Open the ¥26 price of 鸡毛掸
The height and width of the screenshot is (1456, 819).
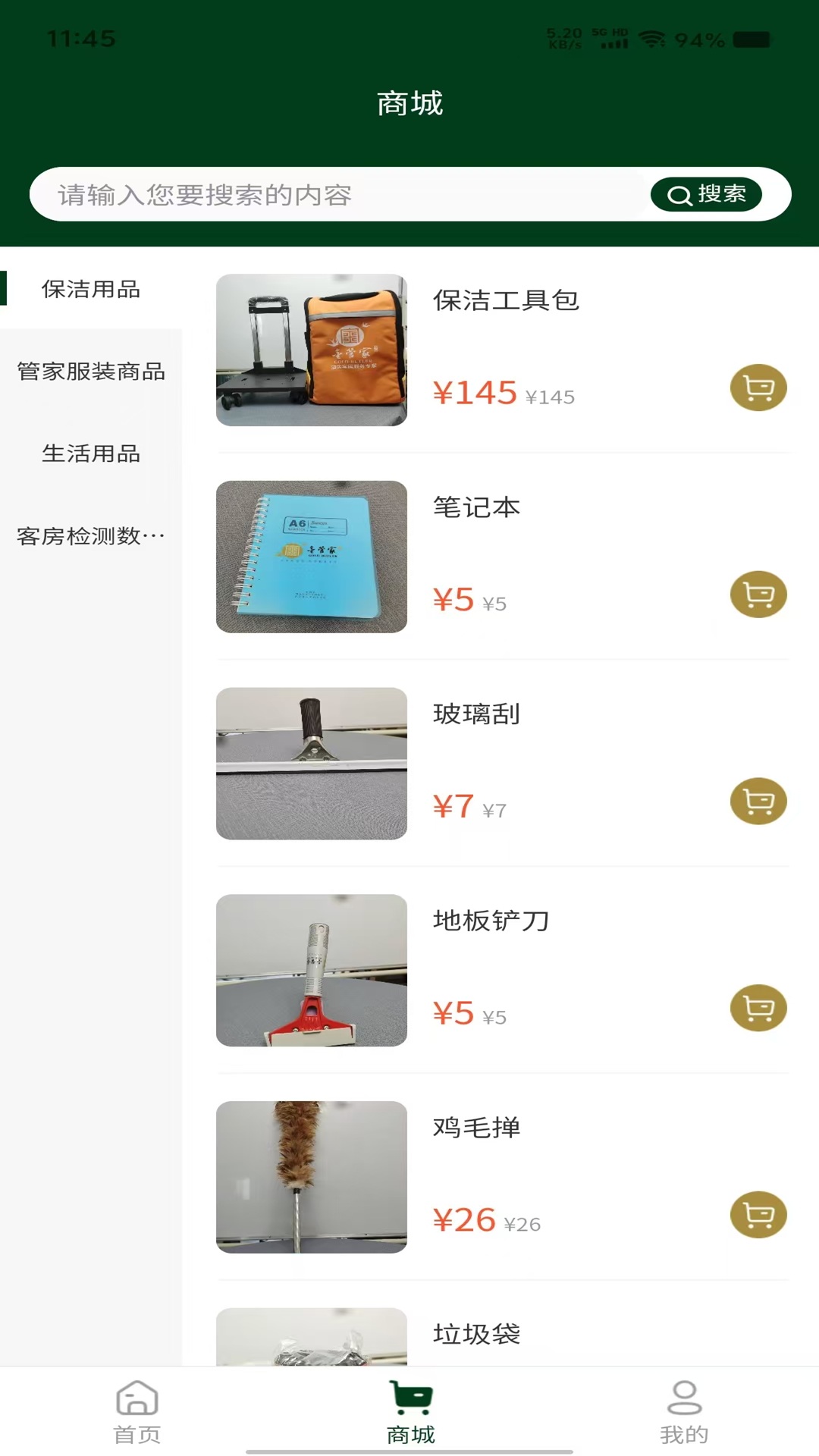tap(466, 1222)
